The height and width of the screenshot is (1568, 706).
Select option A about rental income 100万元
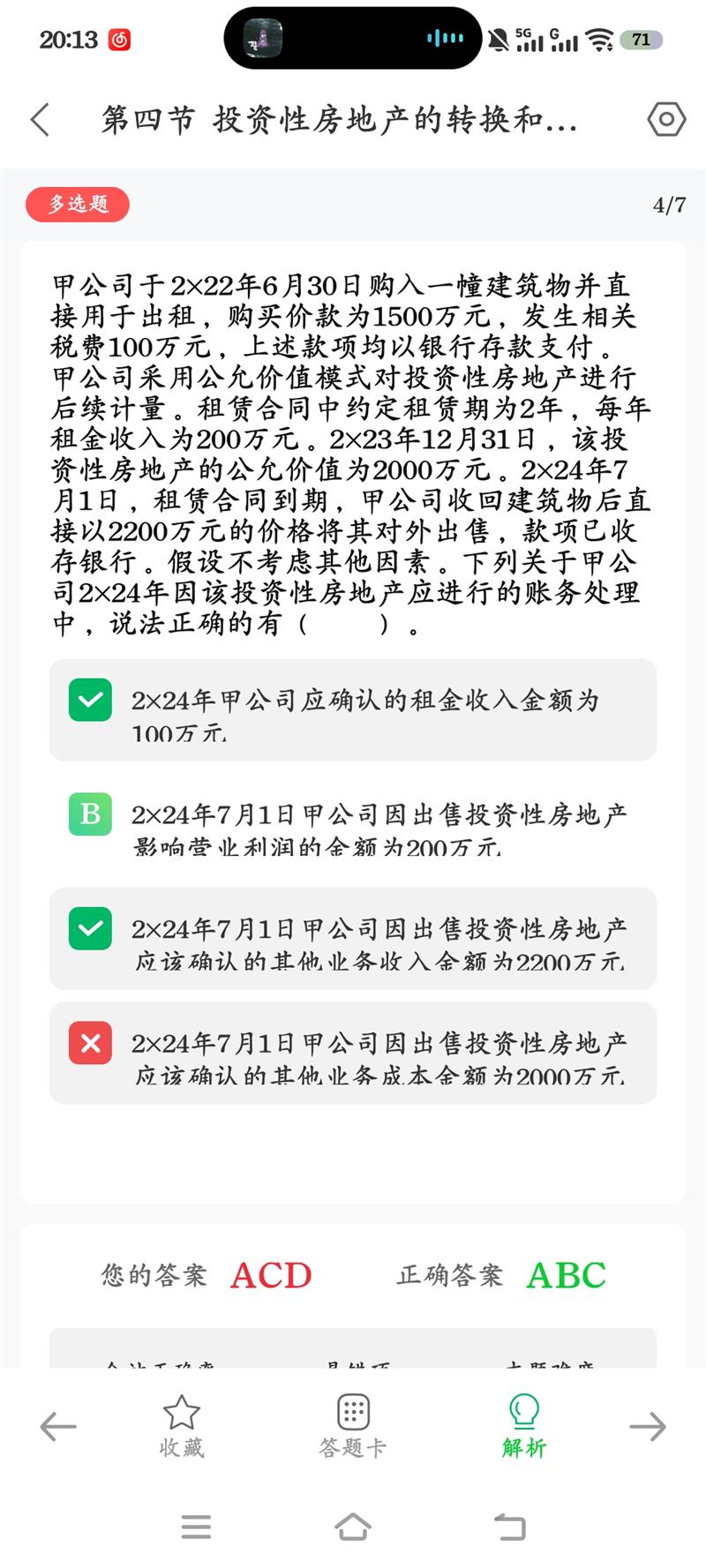click(353, 710)
